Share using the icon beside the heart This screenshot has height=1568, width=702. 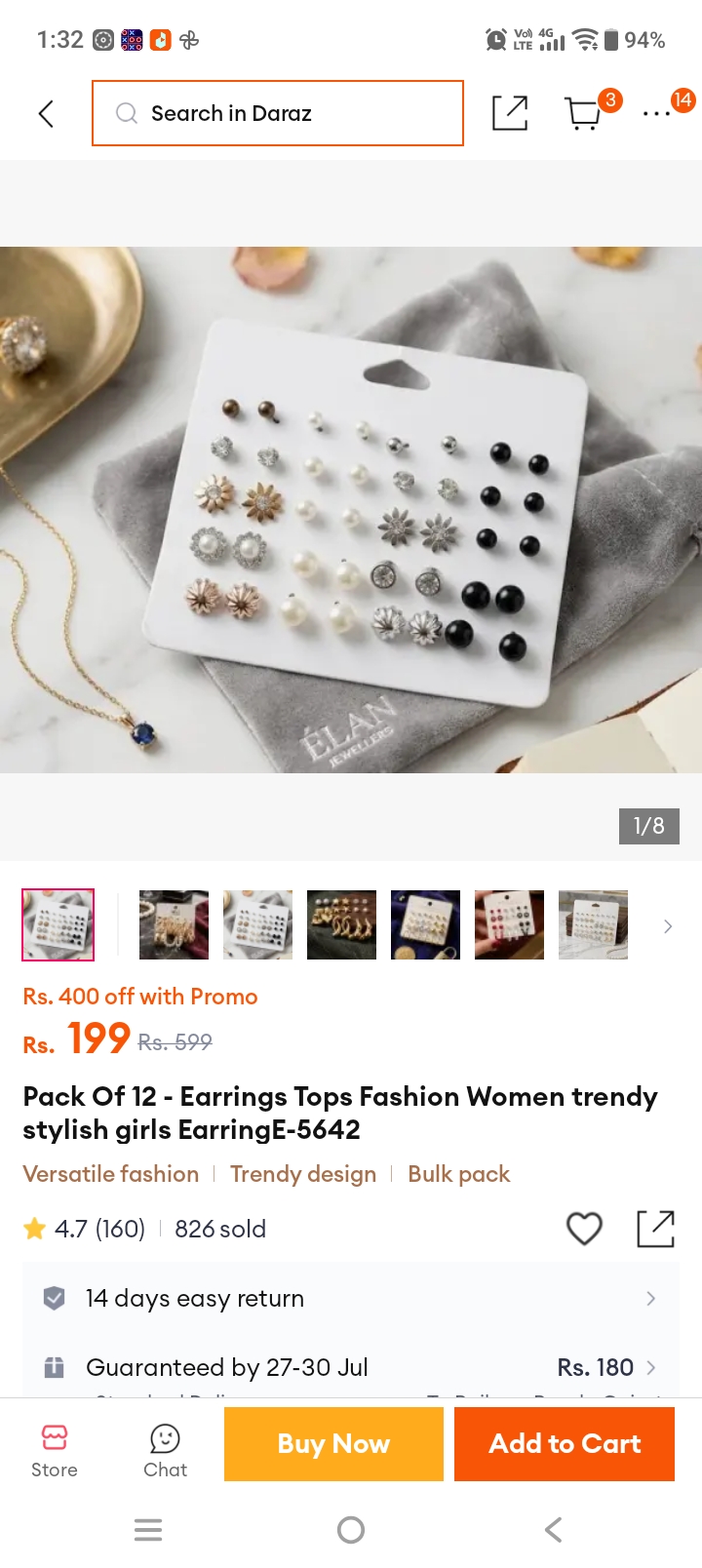[656, 1229]
